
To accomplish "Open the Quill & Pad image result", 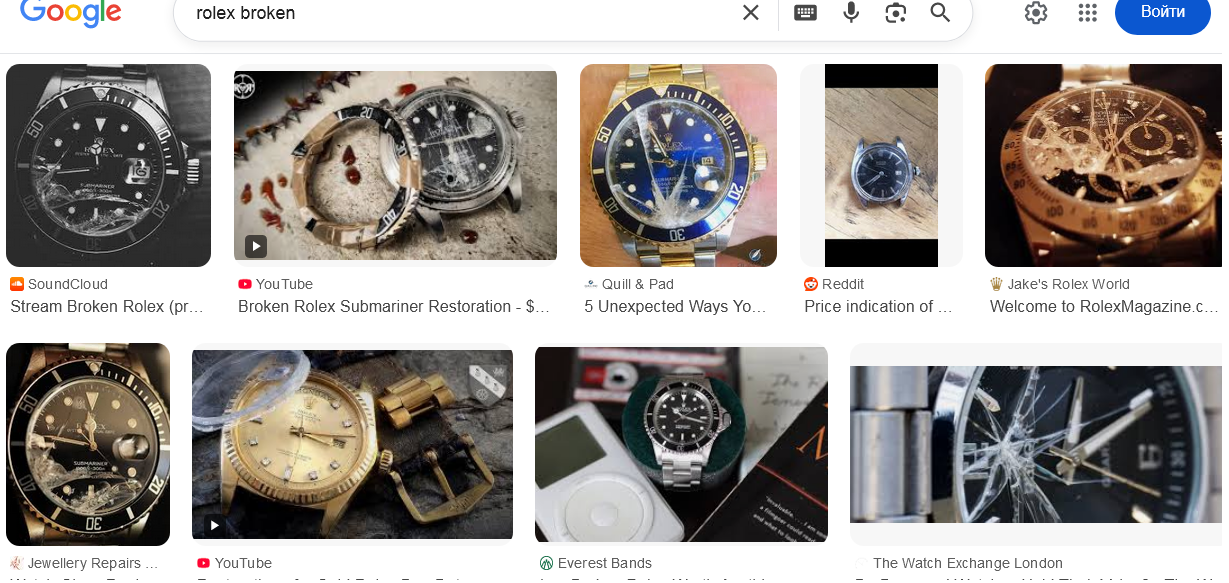I will click(678, 166).
